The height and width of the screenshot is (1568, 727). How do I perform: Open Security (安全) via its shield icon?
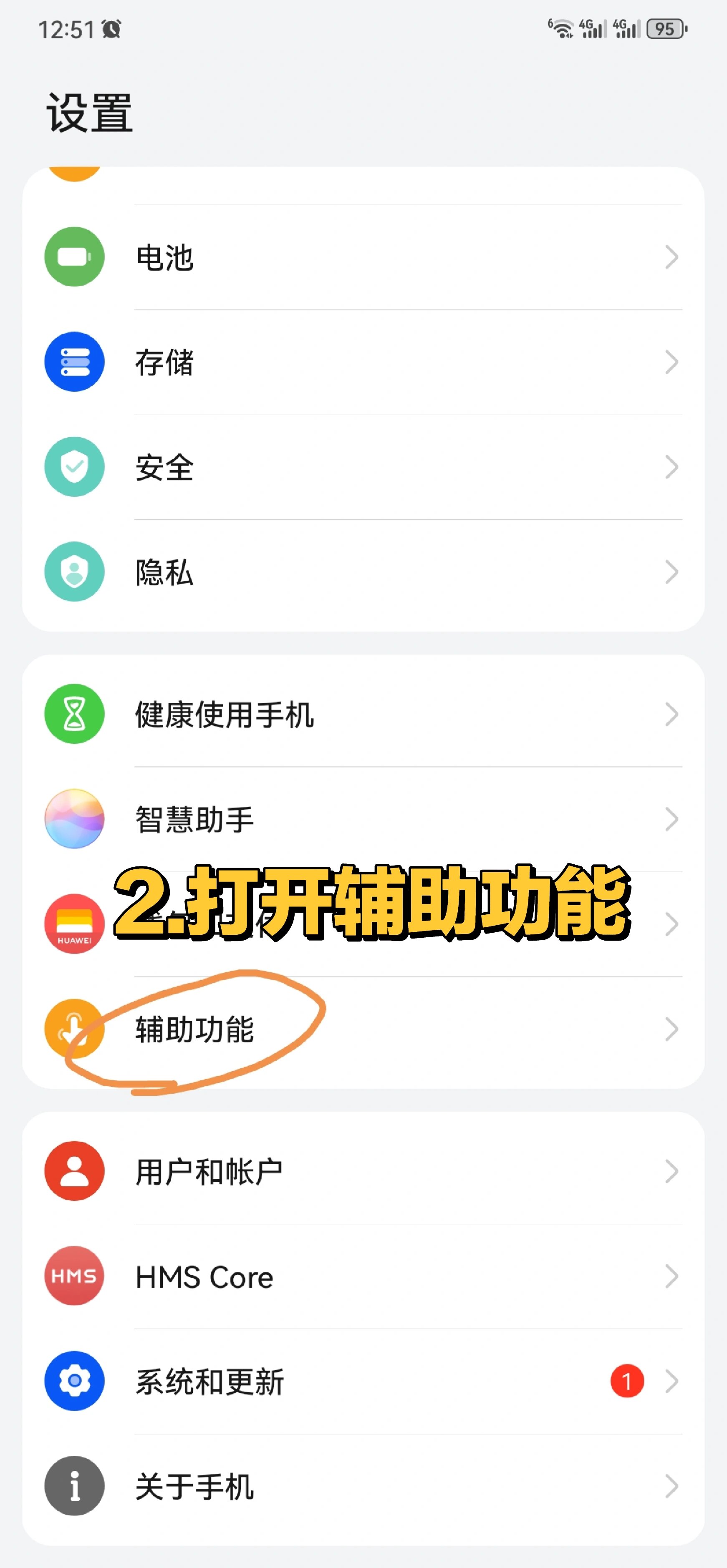[x=74, y=467]
